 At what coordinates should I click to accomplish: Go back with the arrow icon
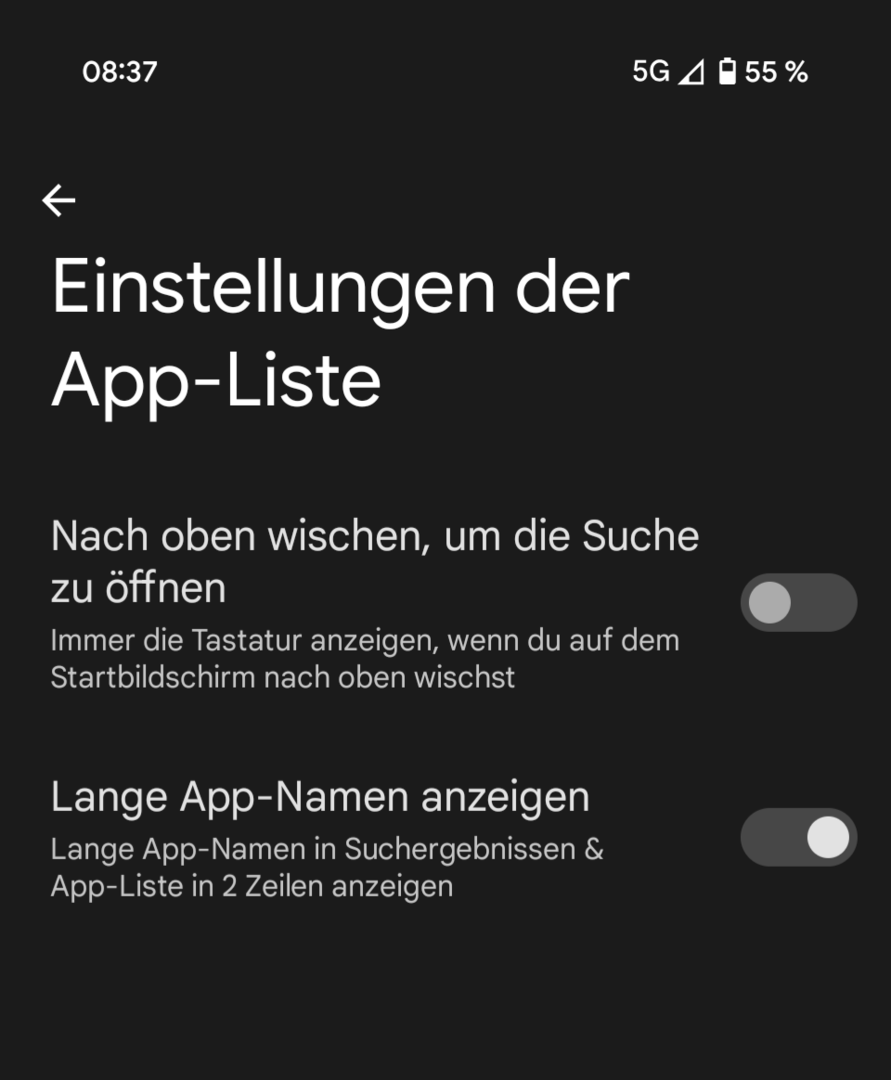[59, 201]
